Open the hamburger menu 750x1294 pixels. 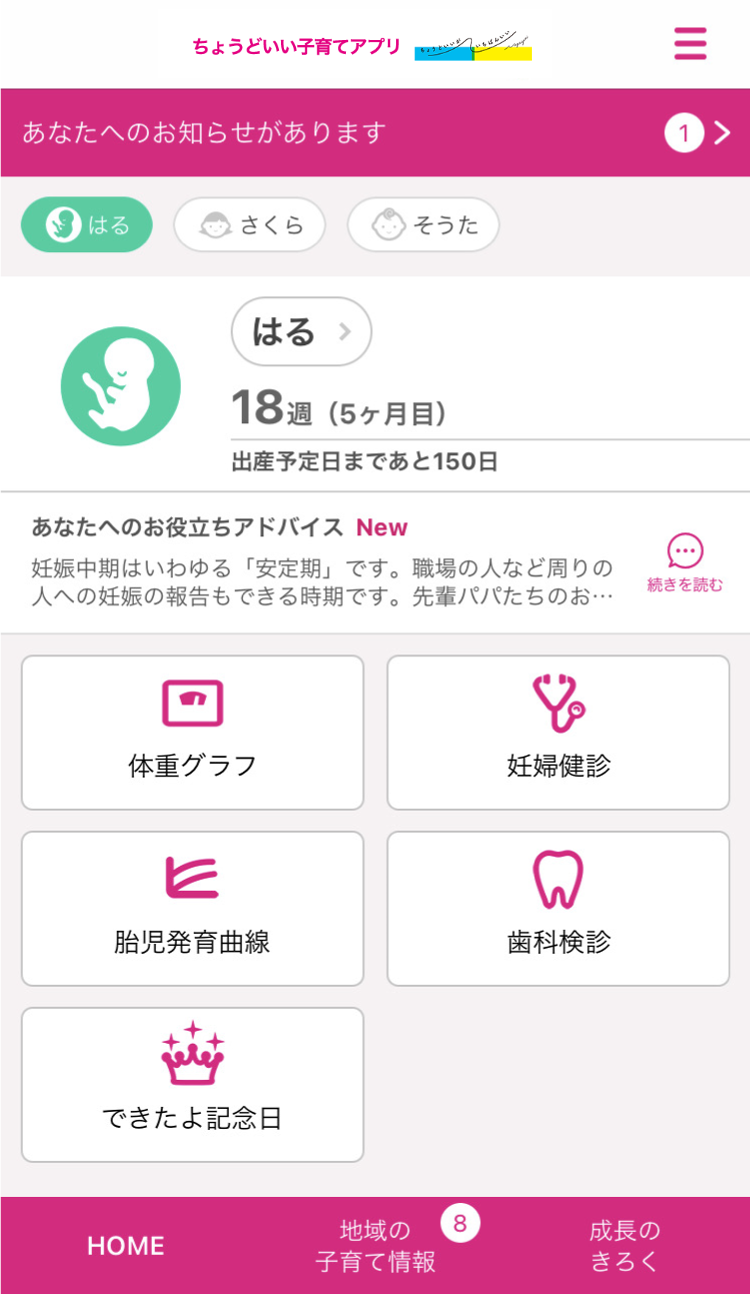tap(690, 44)
